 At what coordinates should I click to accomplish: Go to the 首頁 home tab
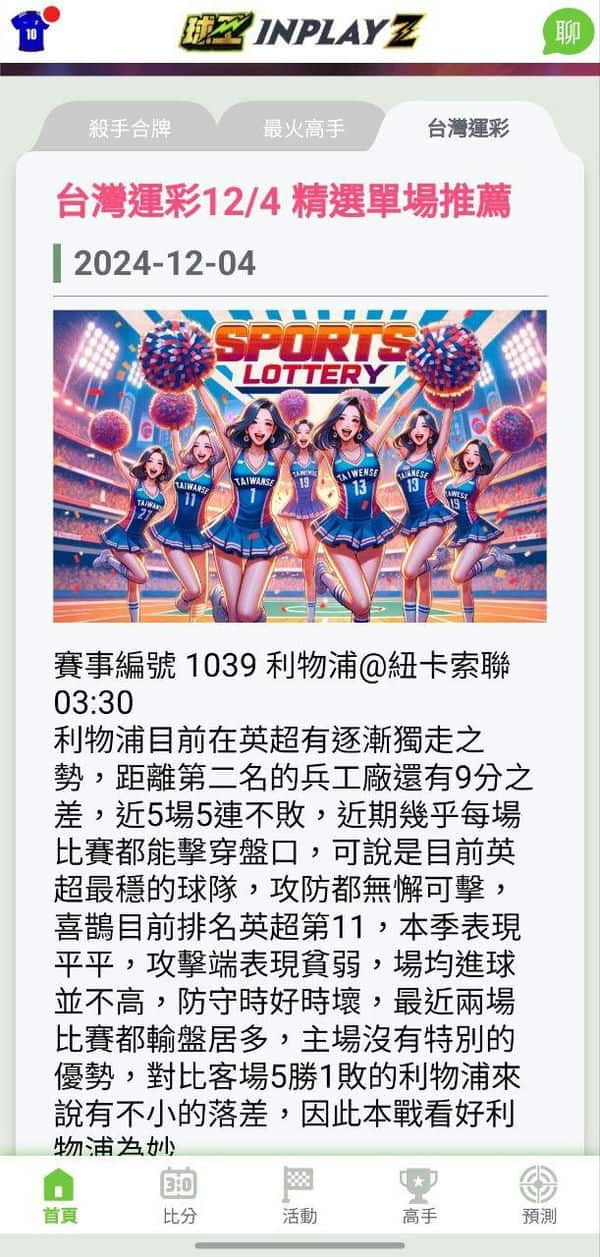(59, 1195)
